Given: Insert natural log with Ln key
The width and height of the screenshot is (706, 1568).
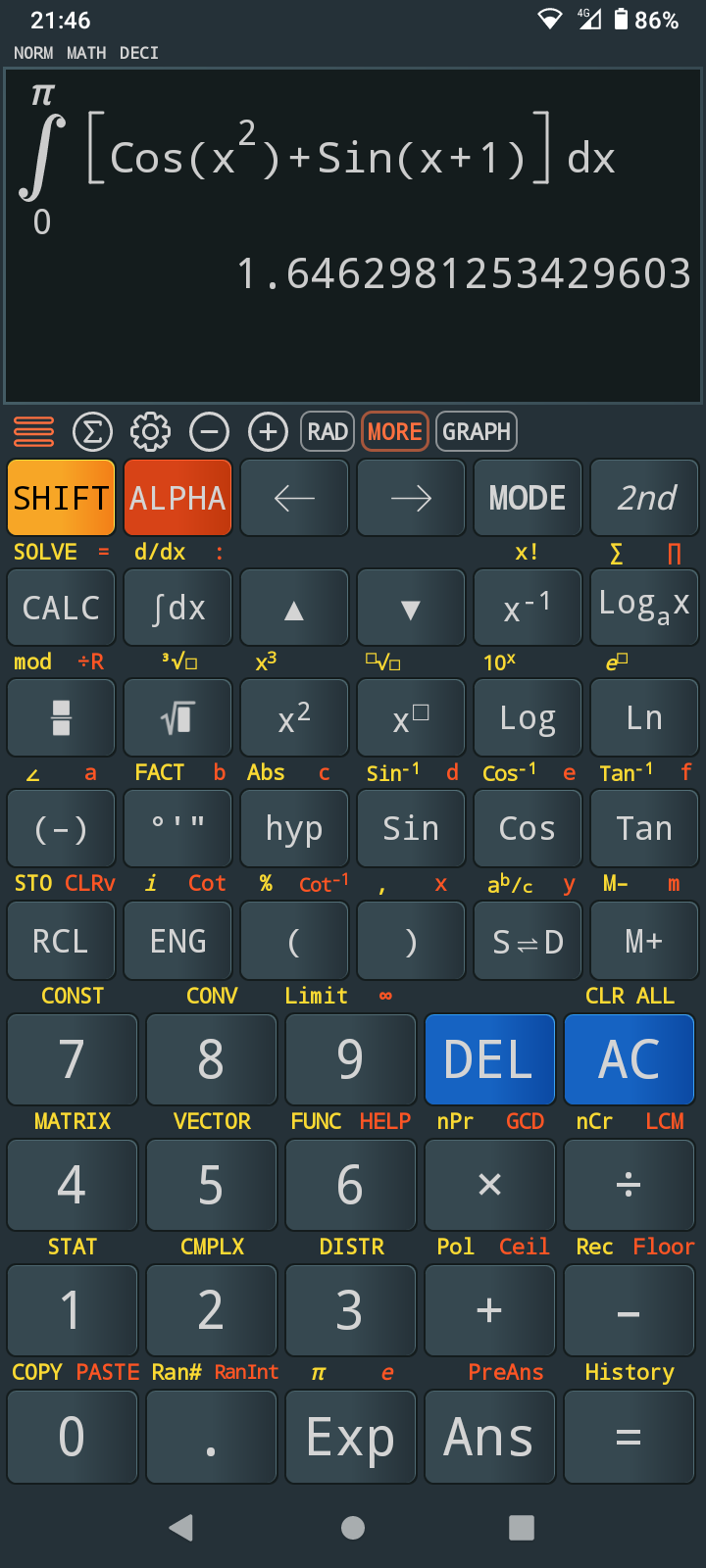Looking at the screenshot, I should click(644, 718).
